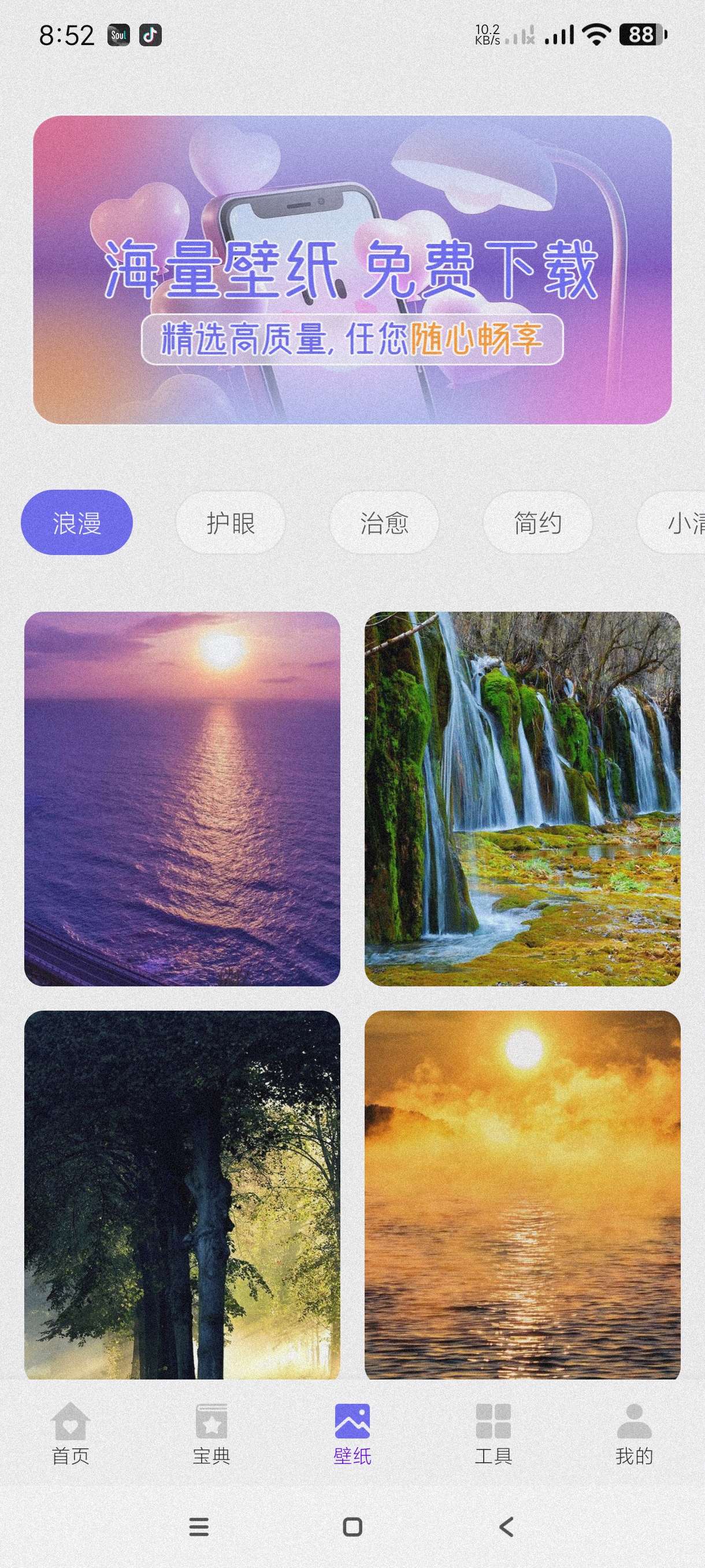Screen dimensions: 705x1568
Task: Tap the 壁纸 tab
Action: point(352,1434)
